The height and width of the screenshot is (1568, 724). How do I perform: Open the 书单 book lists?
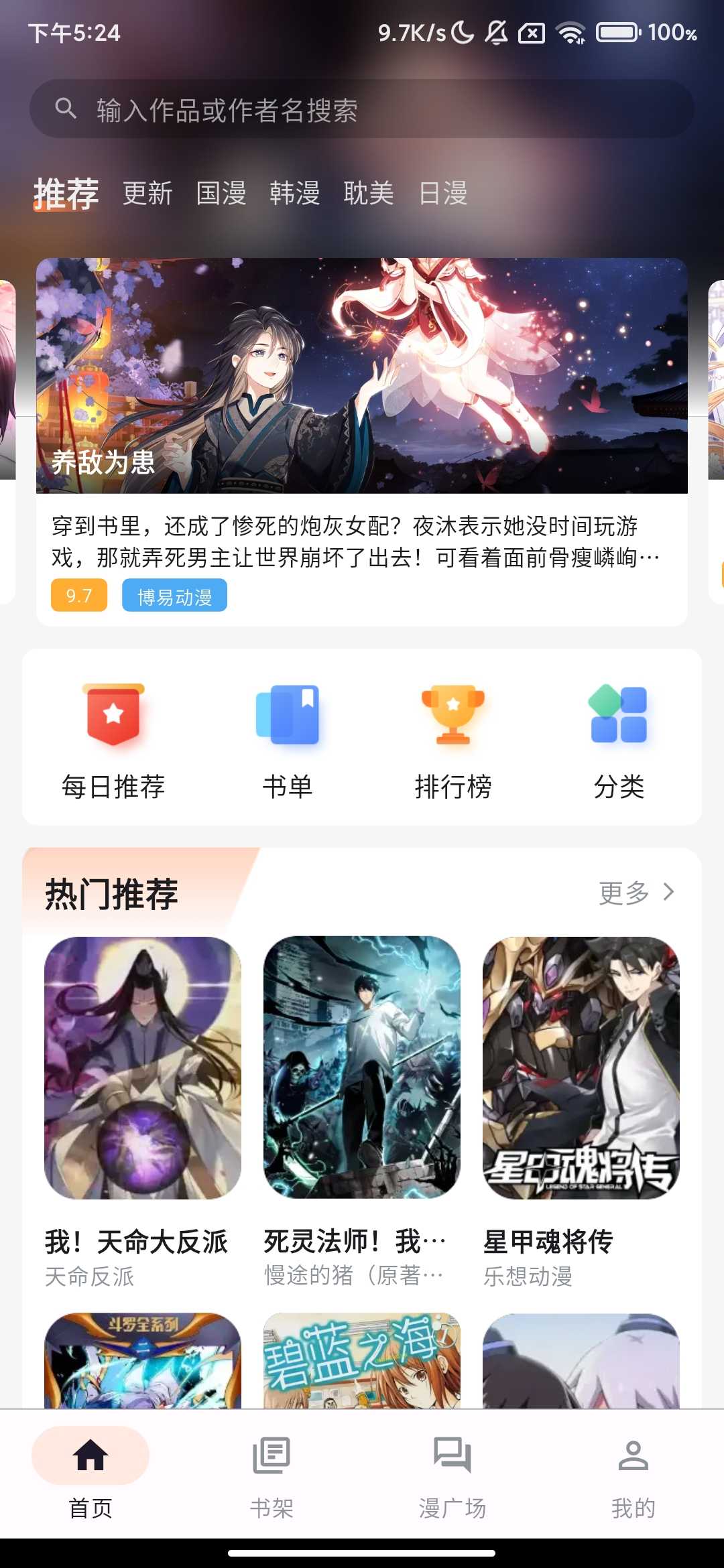tap(287, 740)
